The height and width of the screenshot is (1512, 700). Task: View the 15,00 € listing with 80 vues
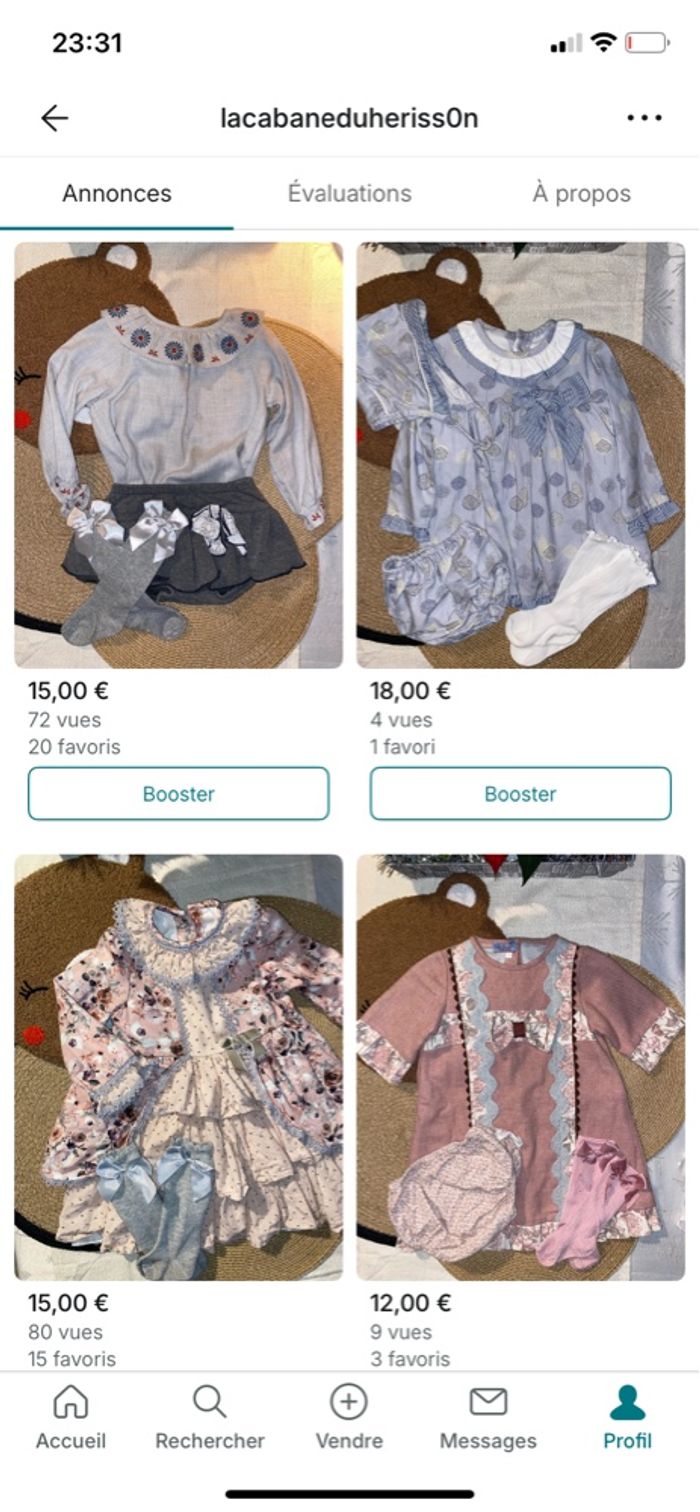[x=178, y=1067]
